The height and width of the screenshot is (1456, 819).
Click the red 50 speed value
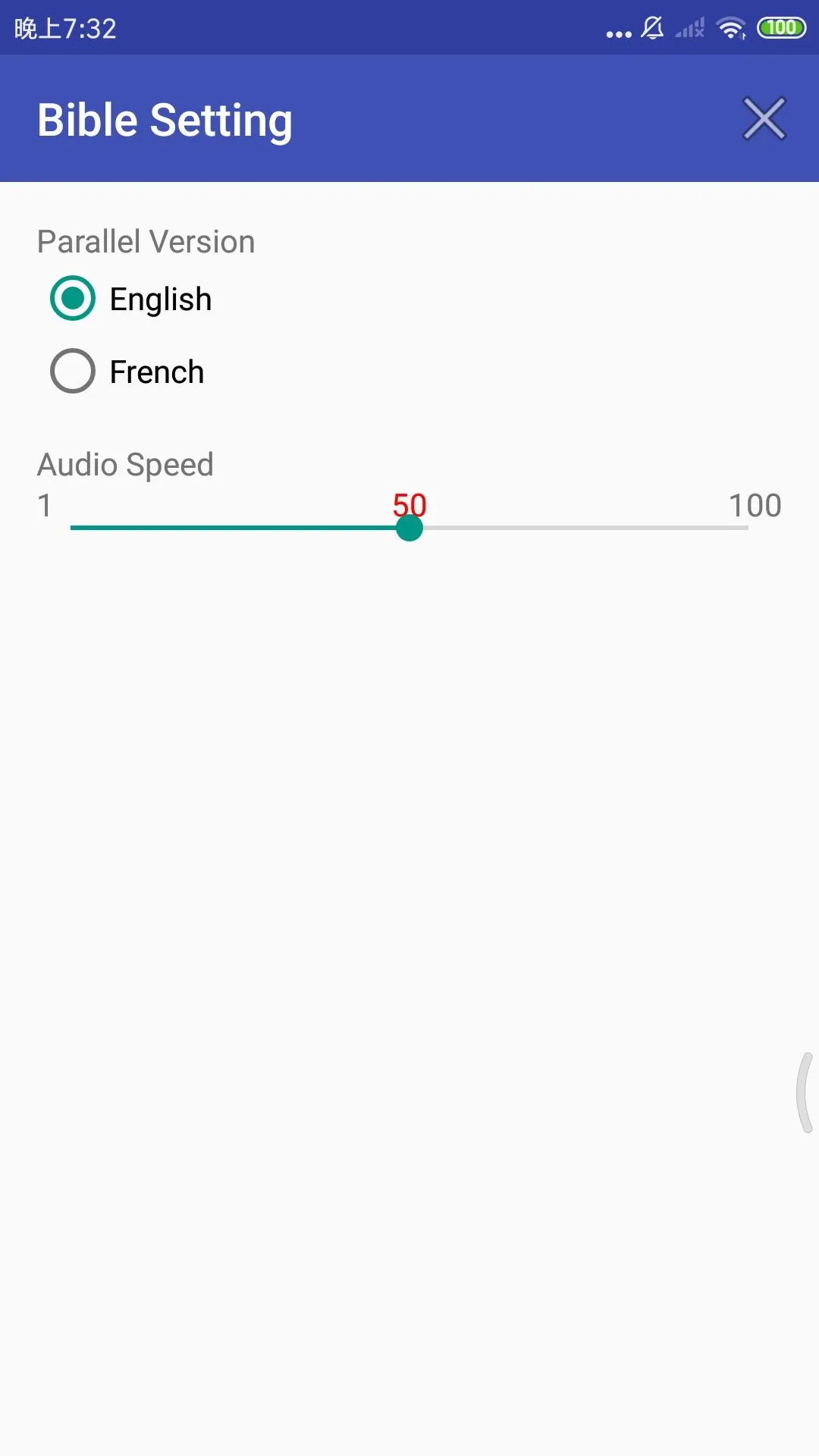coord(408,504)
